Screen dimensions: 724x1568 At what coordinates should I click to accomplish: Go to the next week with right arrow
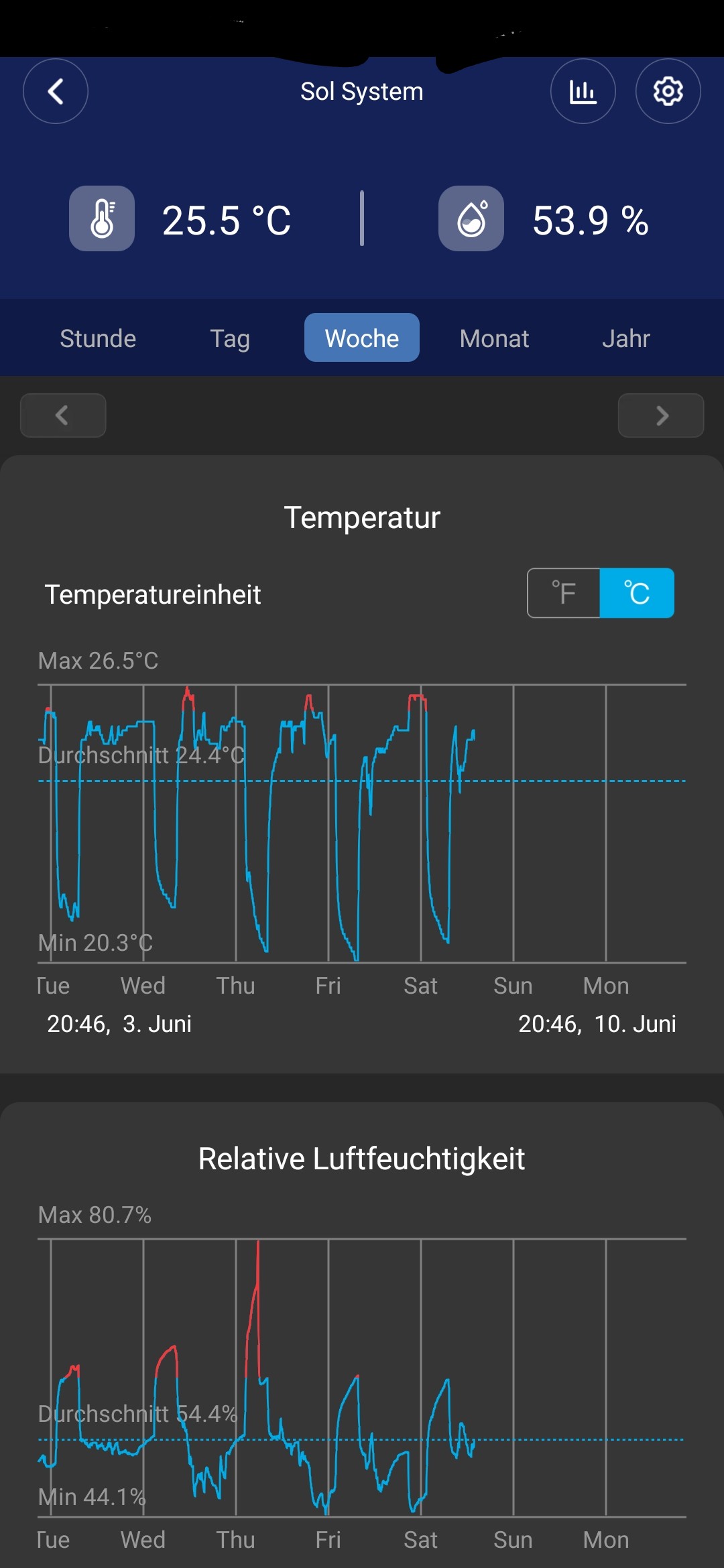[661, 415]
